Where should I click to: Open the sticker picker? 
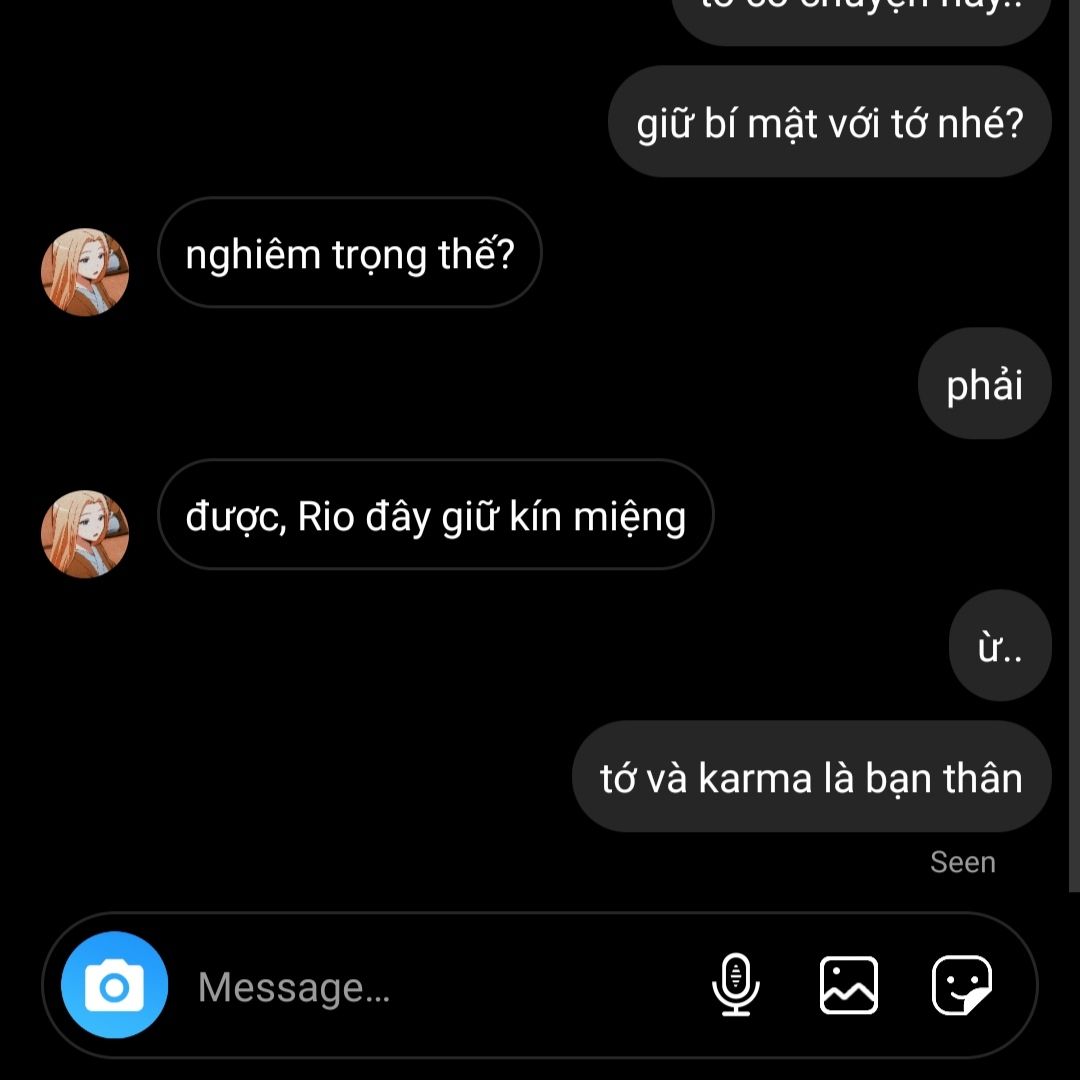(x=962, y=985)
